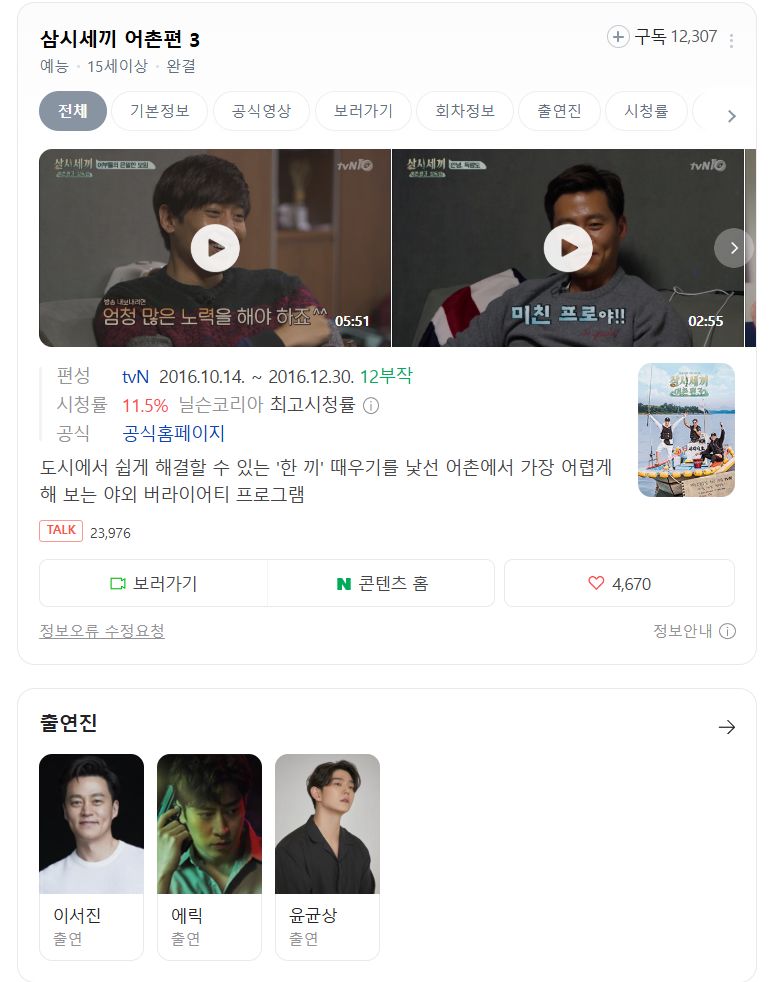Open 이서진's cast card

(x=91, y=857)
